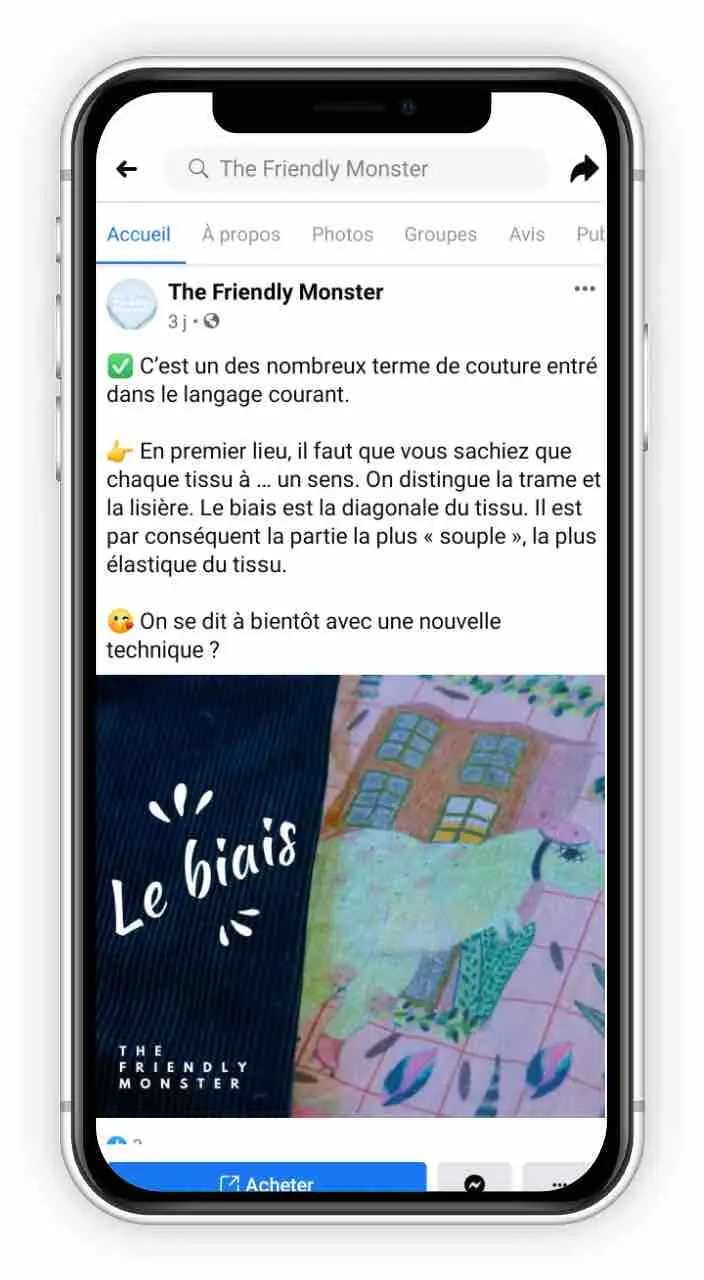Screen dimensions: 704x1280
Task: Switch to the Accueil tab
Action: (139, 235)
